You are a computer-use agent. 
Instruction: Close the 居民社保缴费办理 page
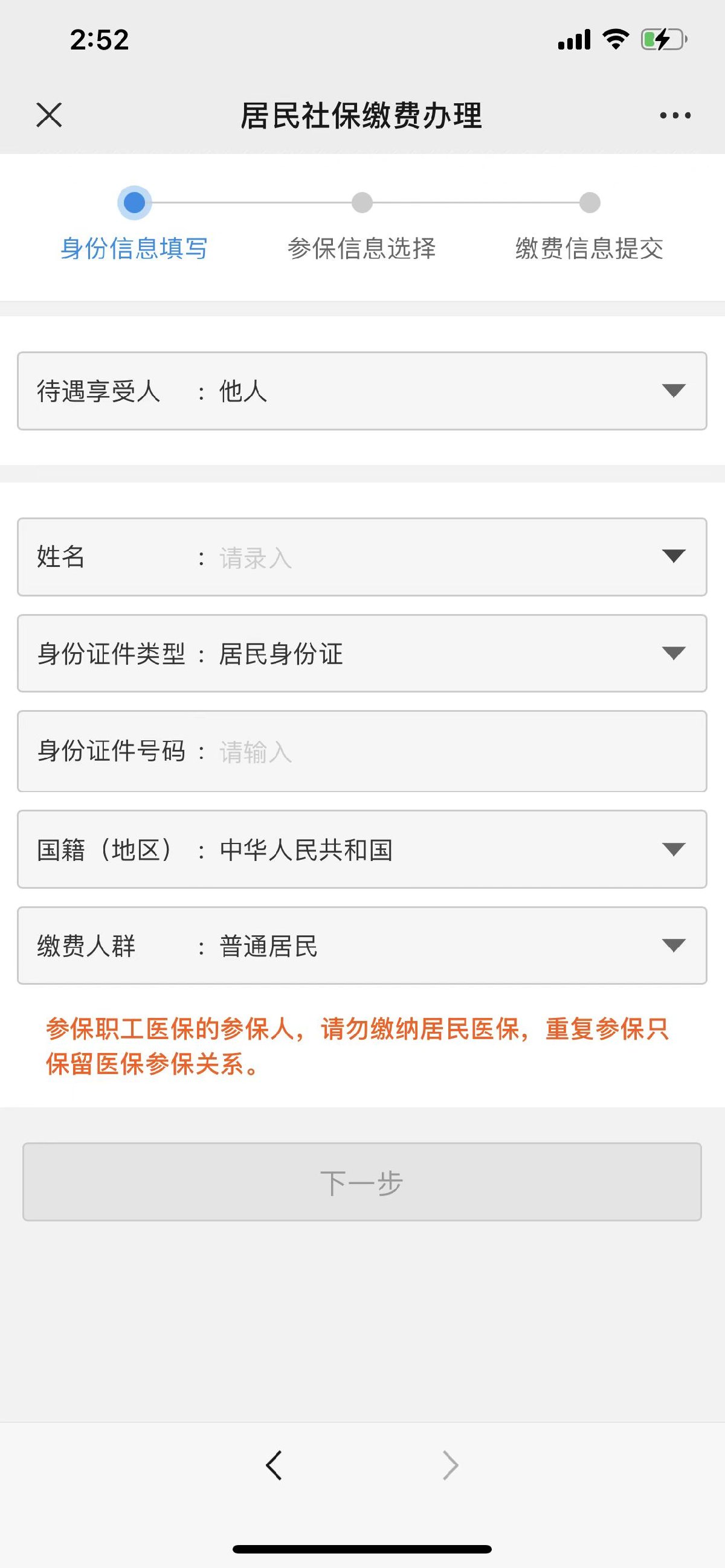click(x=49, y=115)
